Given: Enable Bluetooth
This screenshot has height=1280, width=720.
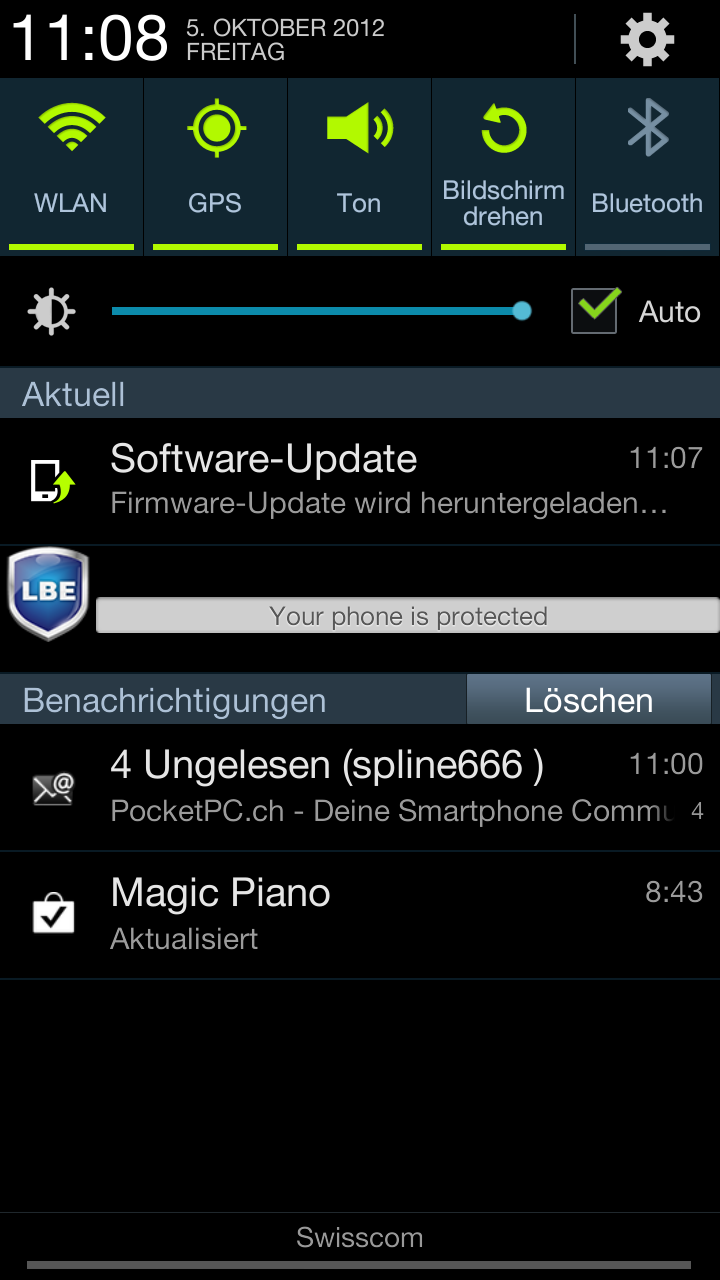Looking at the screenshot, I should point(648,166).
